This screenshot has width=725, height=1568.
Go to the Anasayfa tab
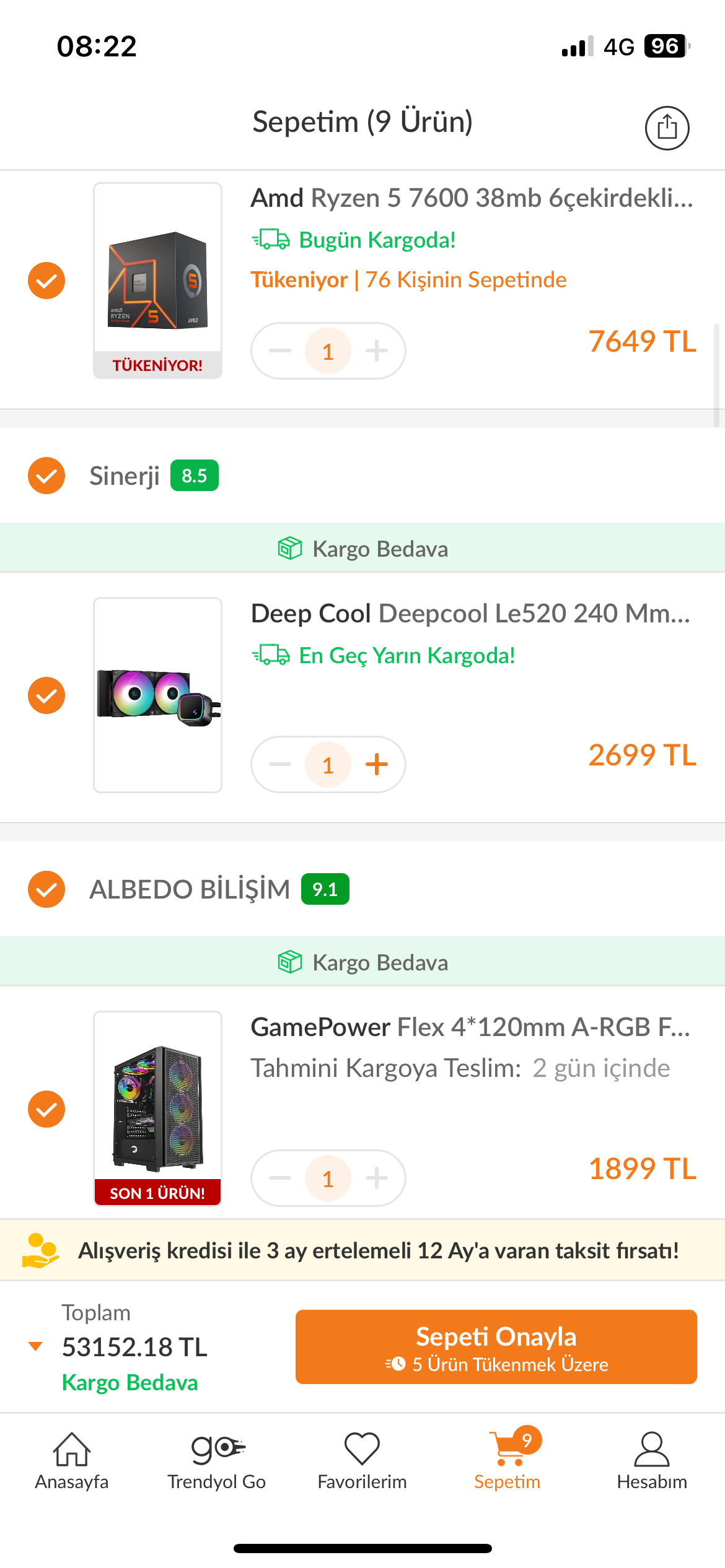[72, 1461]
